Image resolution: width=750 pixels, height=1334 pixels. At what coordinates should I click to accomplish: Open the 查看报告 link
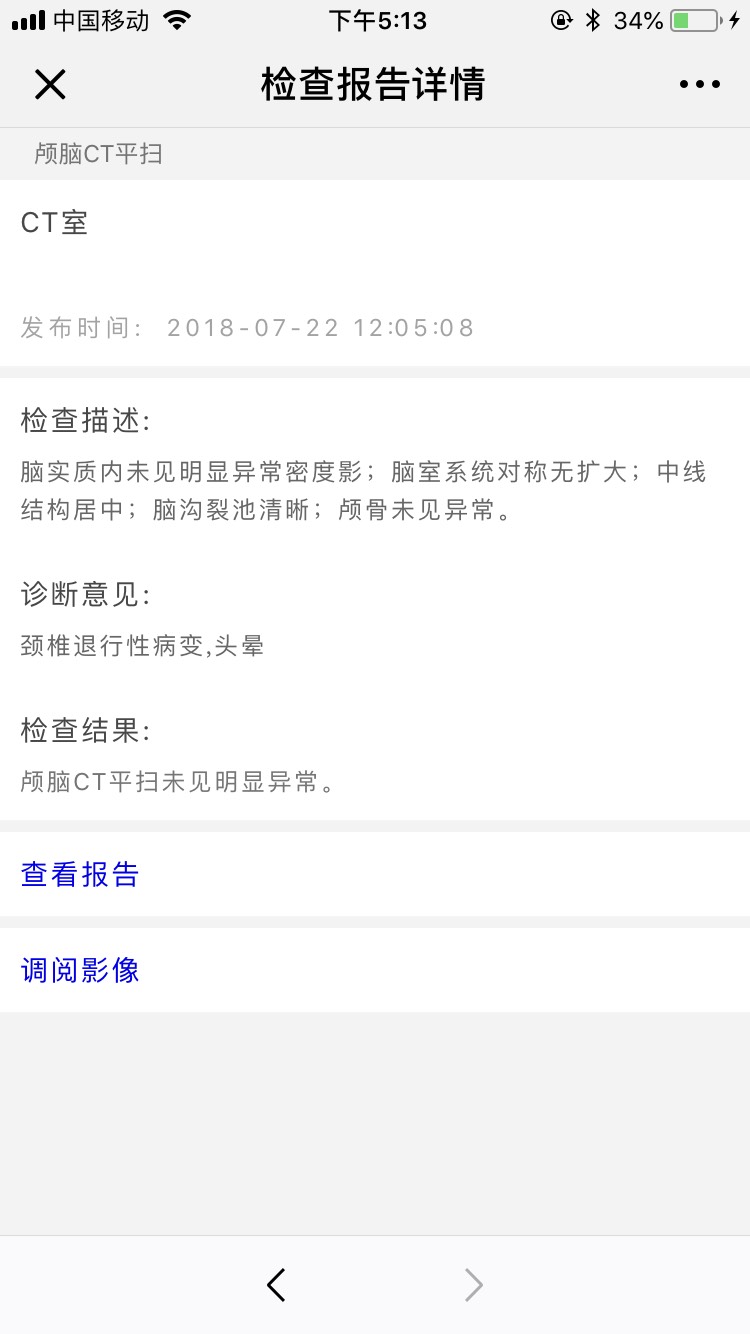coord(80,875)
